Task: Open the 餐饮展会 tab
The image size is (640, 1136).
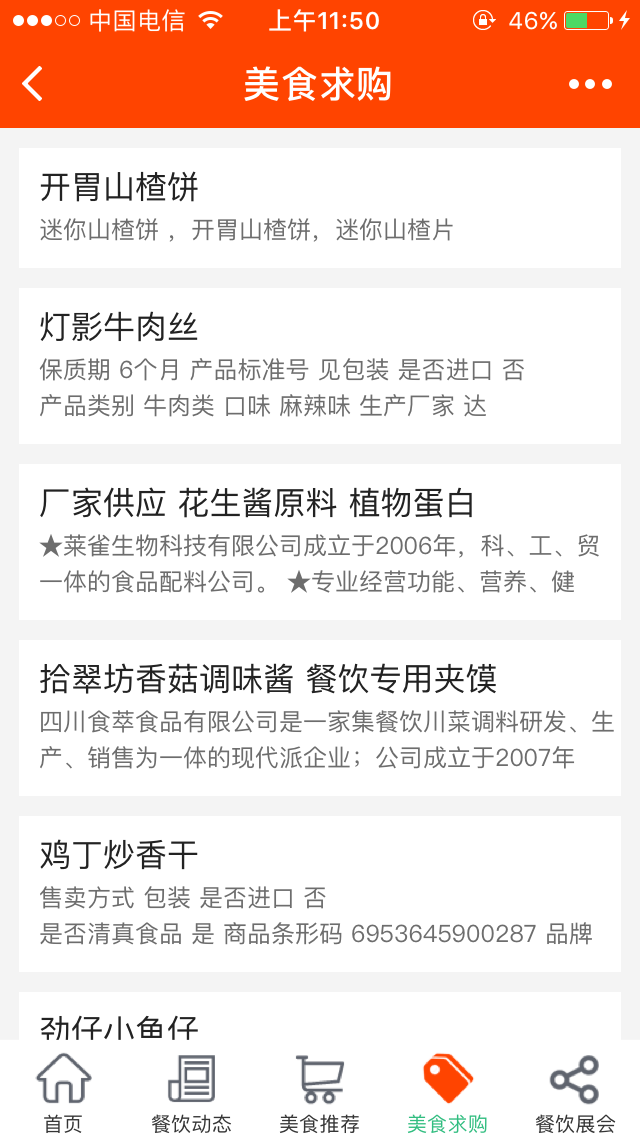Action: [575, 1092]
